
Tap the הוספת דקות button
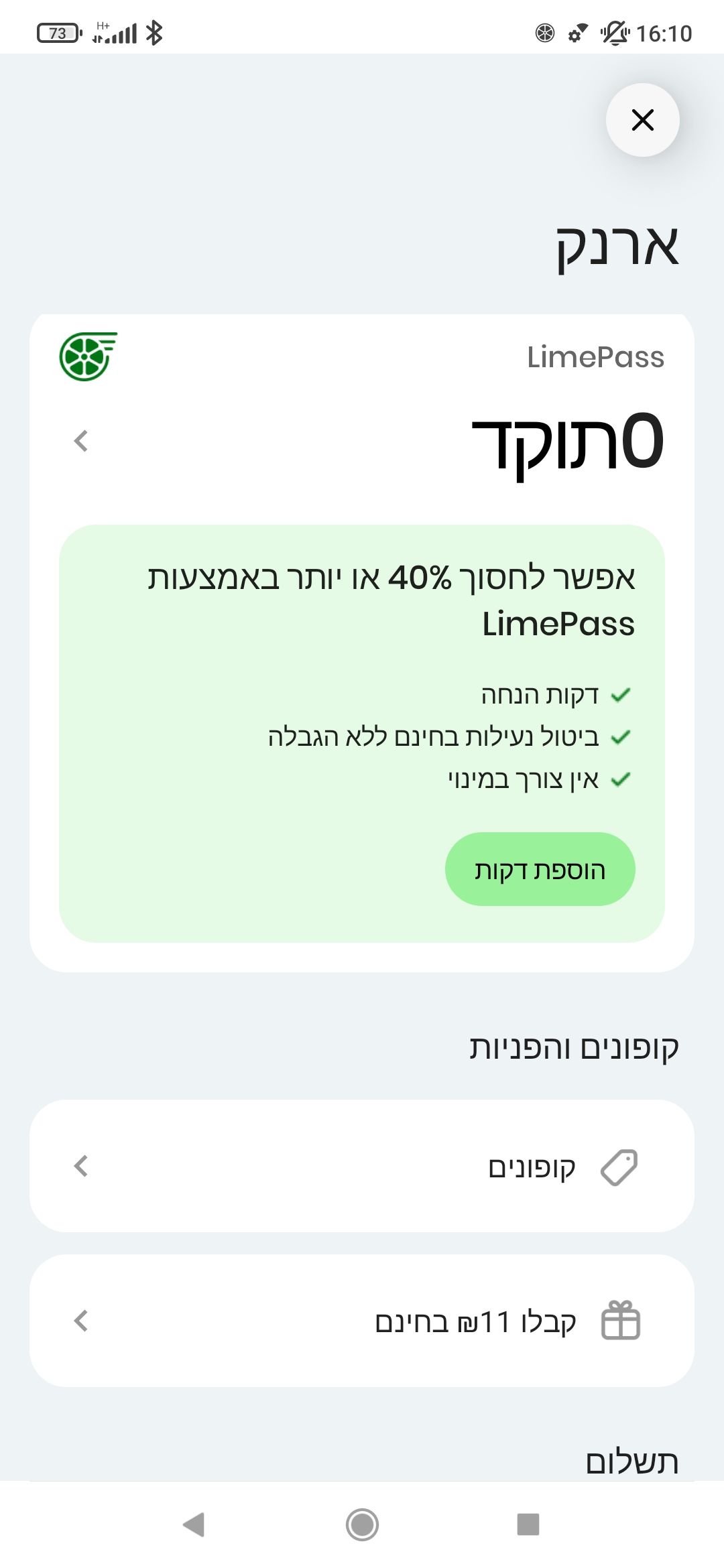pos(540,869)
